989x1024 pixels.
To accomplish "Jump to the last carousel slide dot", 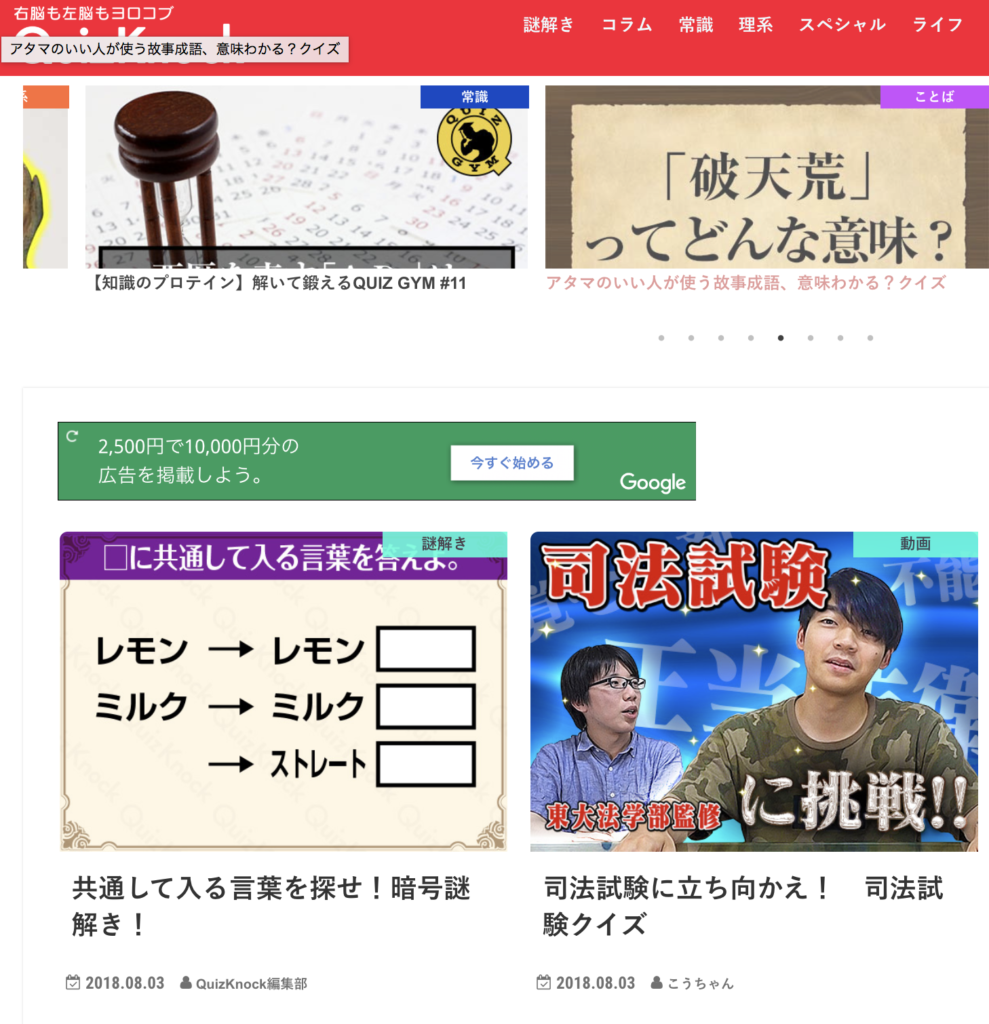I will point(870,338).
